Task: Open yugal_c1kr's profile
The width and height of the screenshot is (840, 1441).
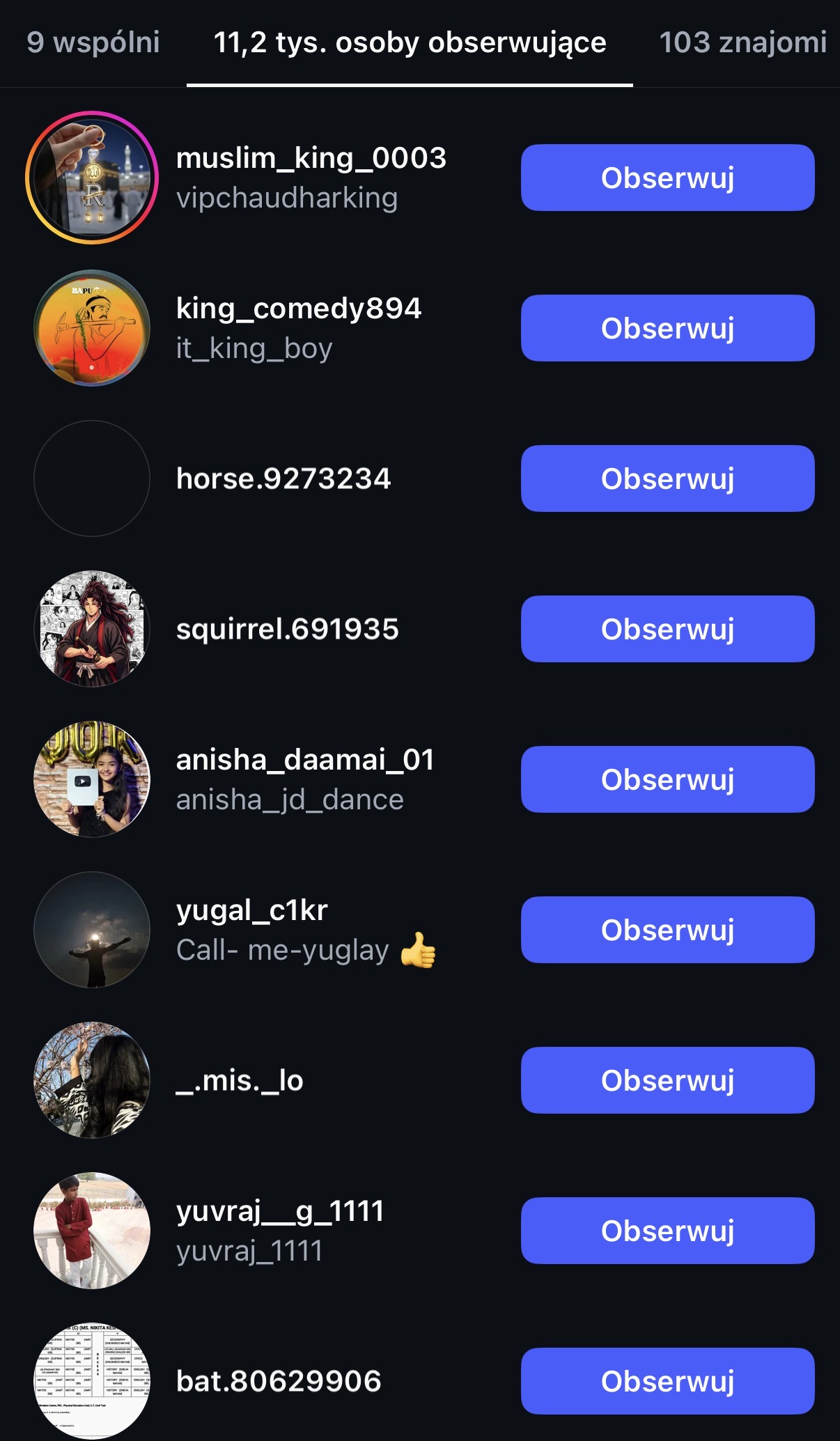Action: pyautogui.click(x=251, y=910)
